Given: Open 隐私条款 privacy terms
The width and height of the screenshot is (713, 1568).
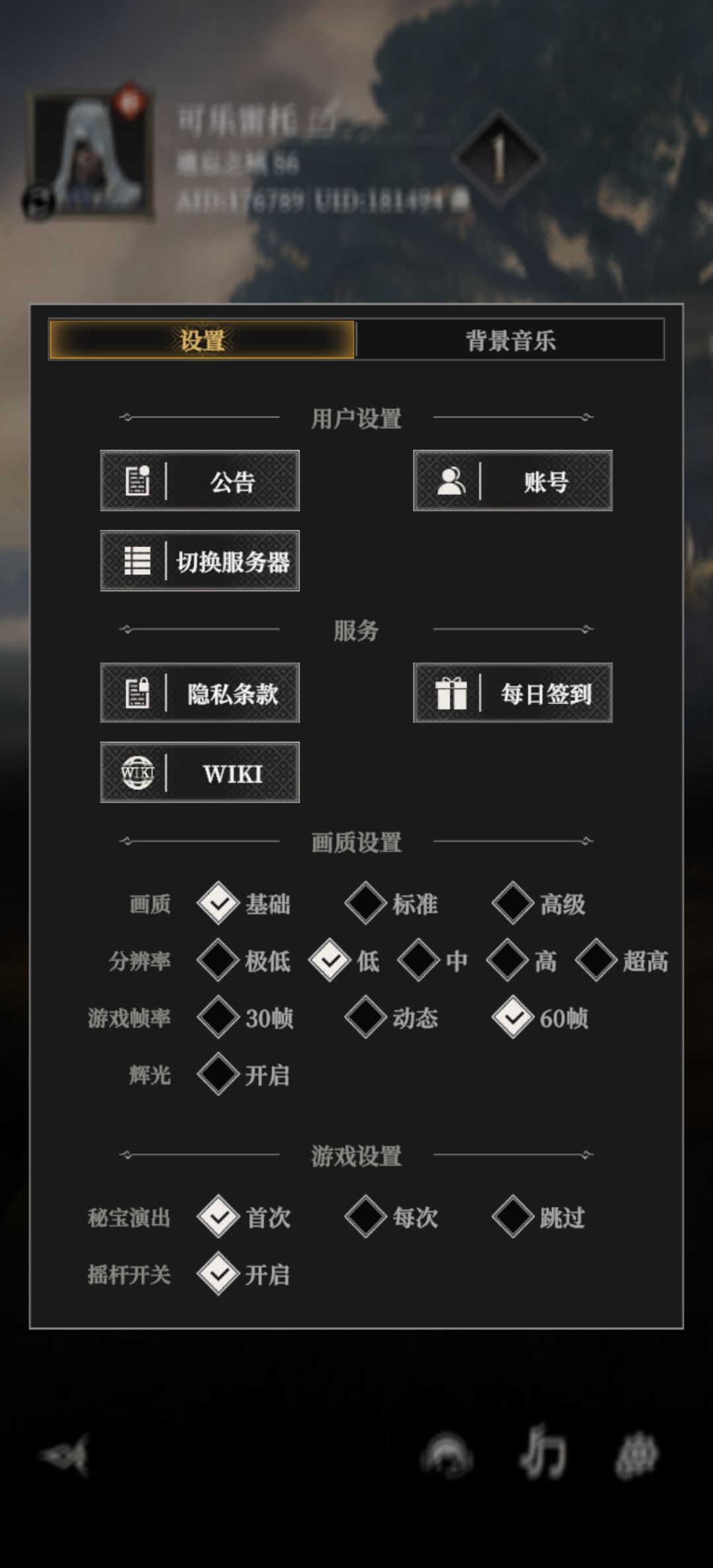Looking at the screenshot, I should point(199,692).
